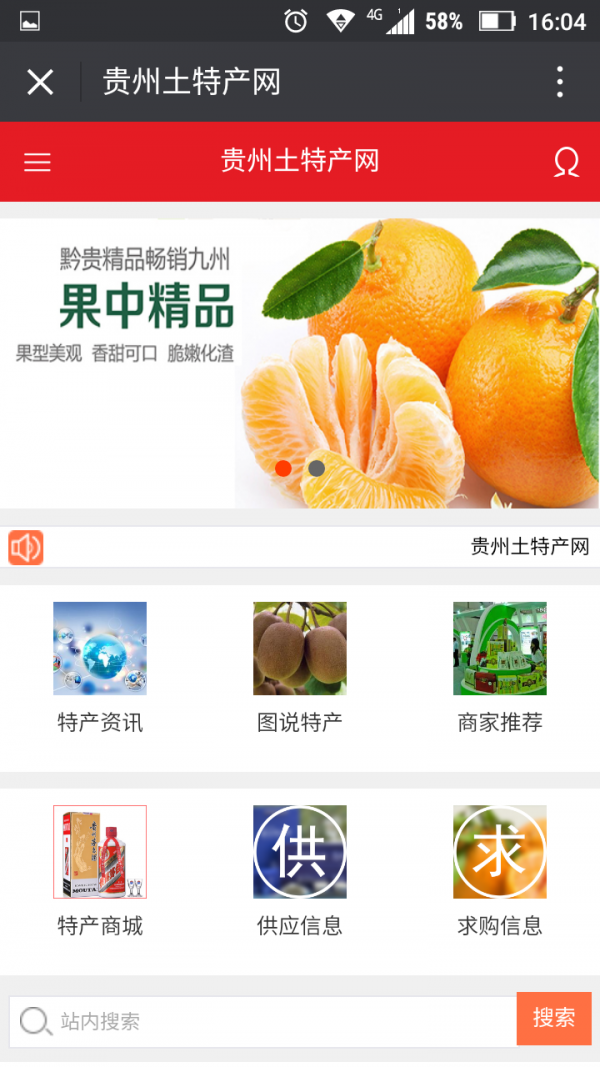Open the overflow menu with three dots
The image size is (600, 1067).
pos(559,82)
